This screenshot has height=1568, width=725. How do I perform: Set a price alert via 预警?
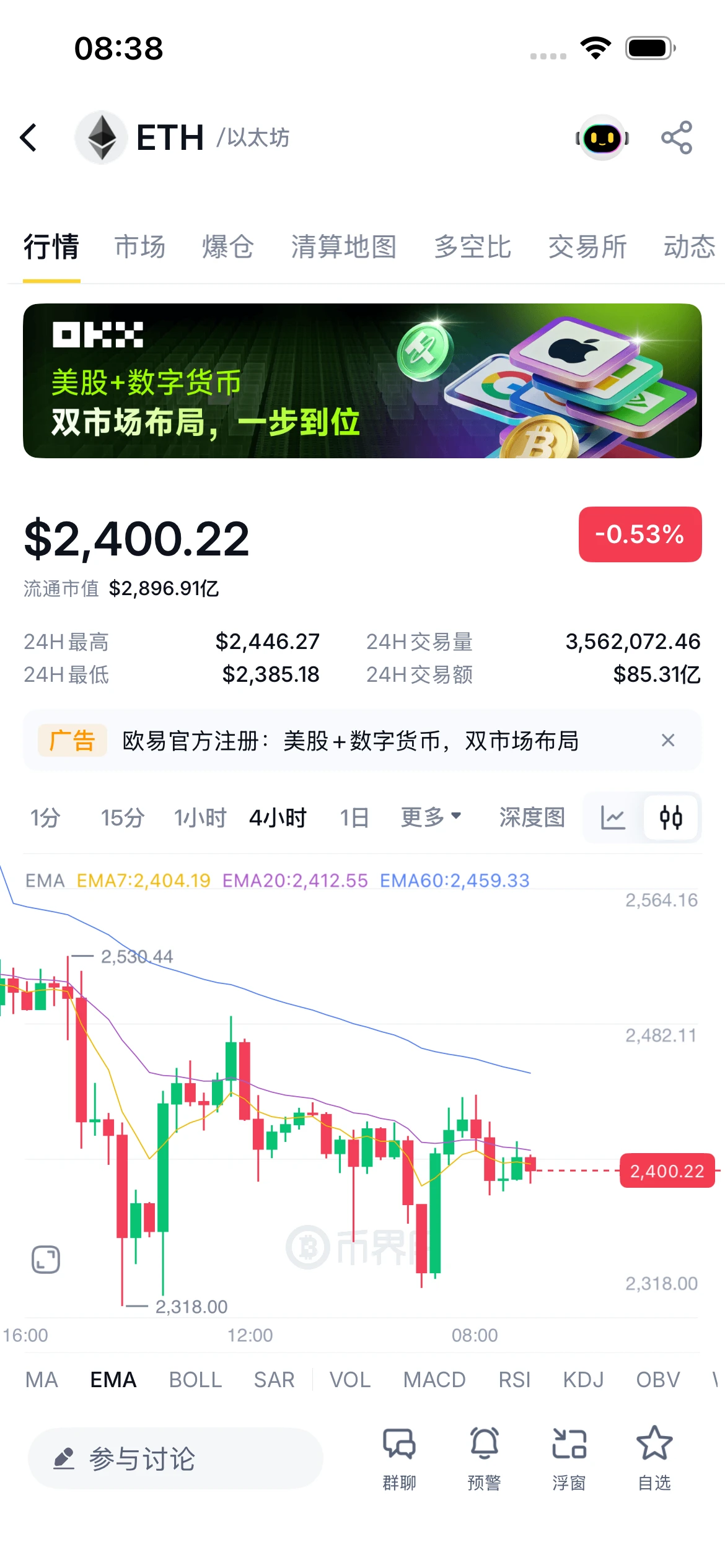click(x=484, y=1458)
